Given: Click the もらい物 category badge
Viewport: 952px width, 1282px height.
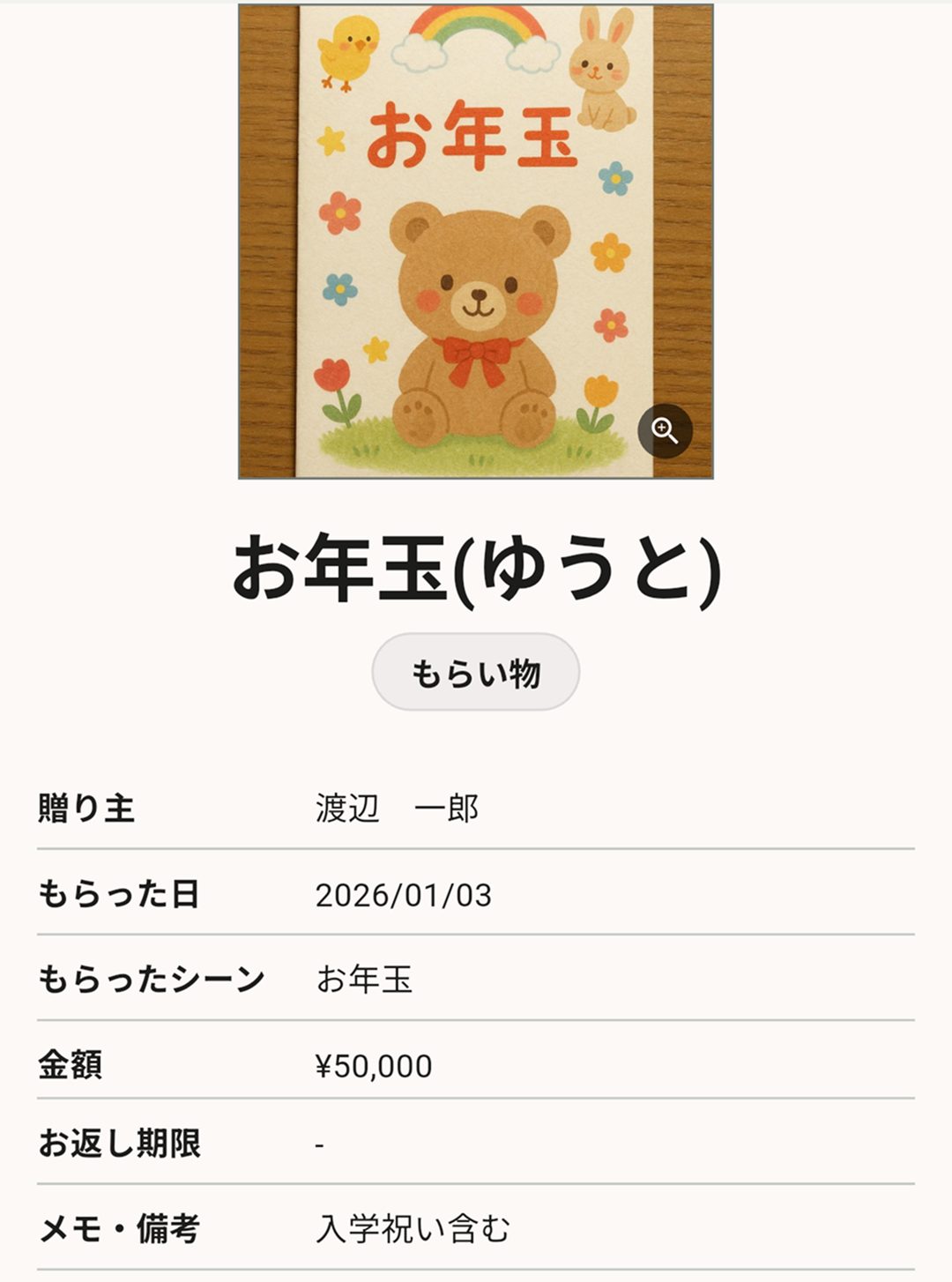Looking at the screenshot, I should point(476,672).
